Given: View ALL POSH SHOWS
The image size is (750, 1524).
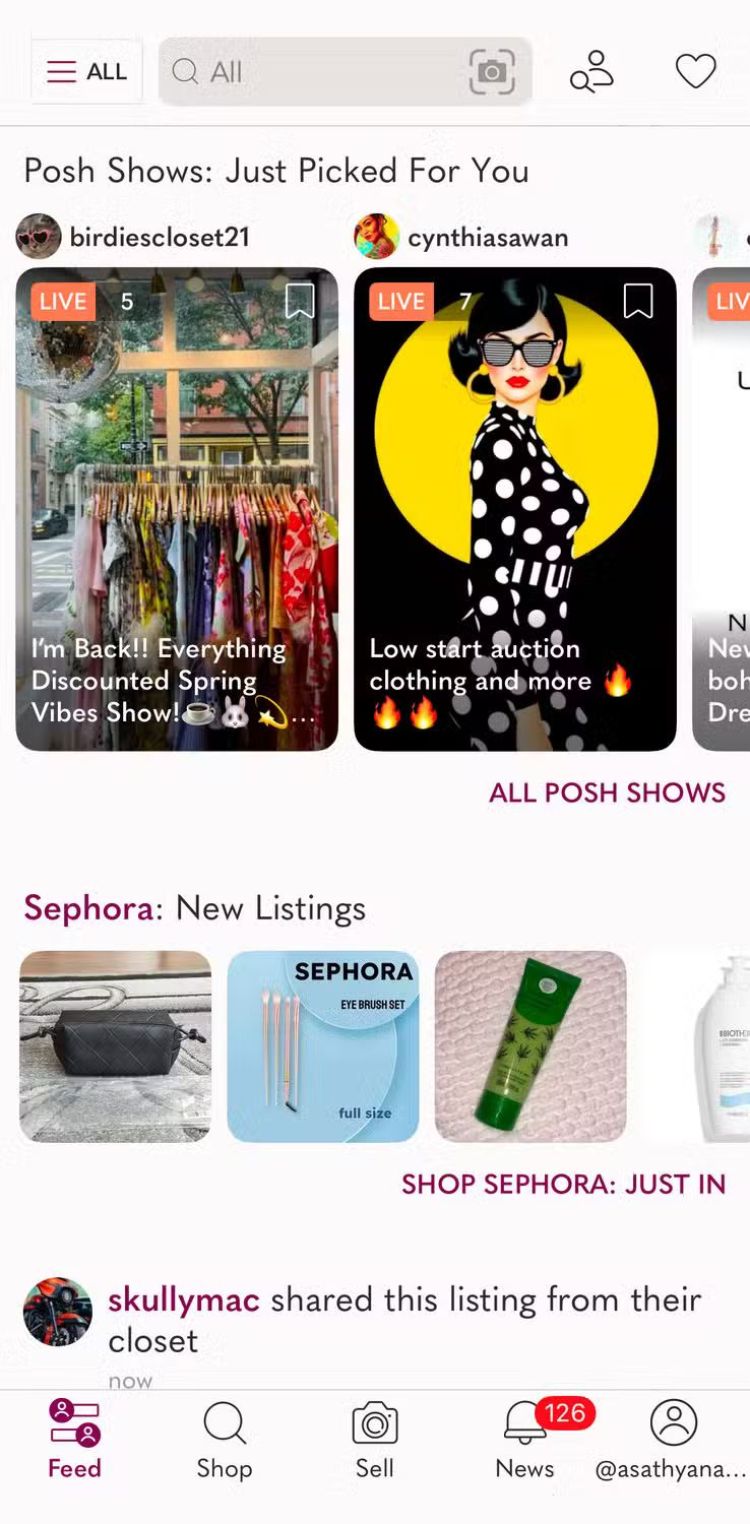Looking at the screenshot, I should pyautogui.click(x=607, y=793).
